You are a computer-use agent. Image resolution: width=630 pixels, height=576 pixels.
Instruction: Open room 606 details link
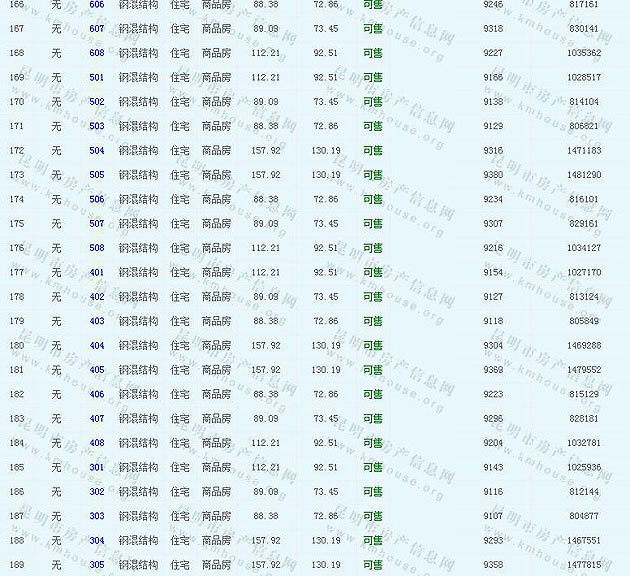pos(96,5)
